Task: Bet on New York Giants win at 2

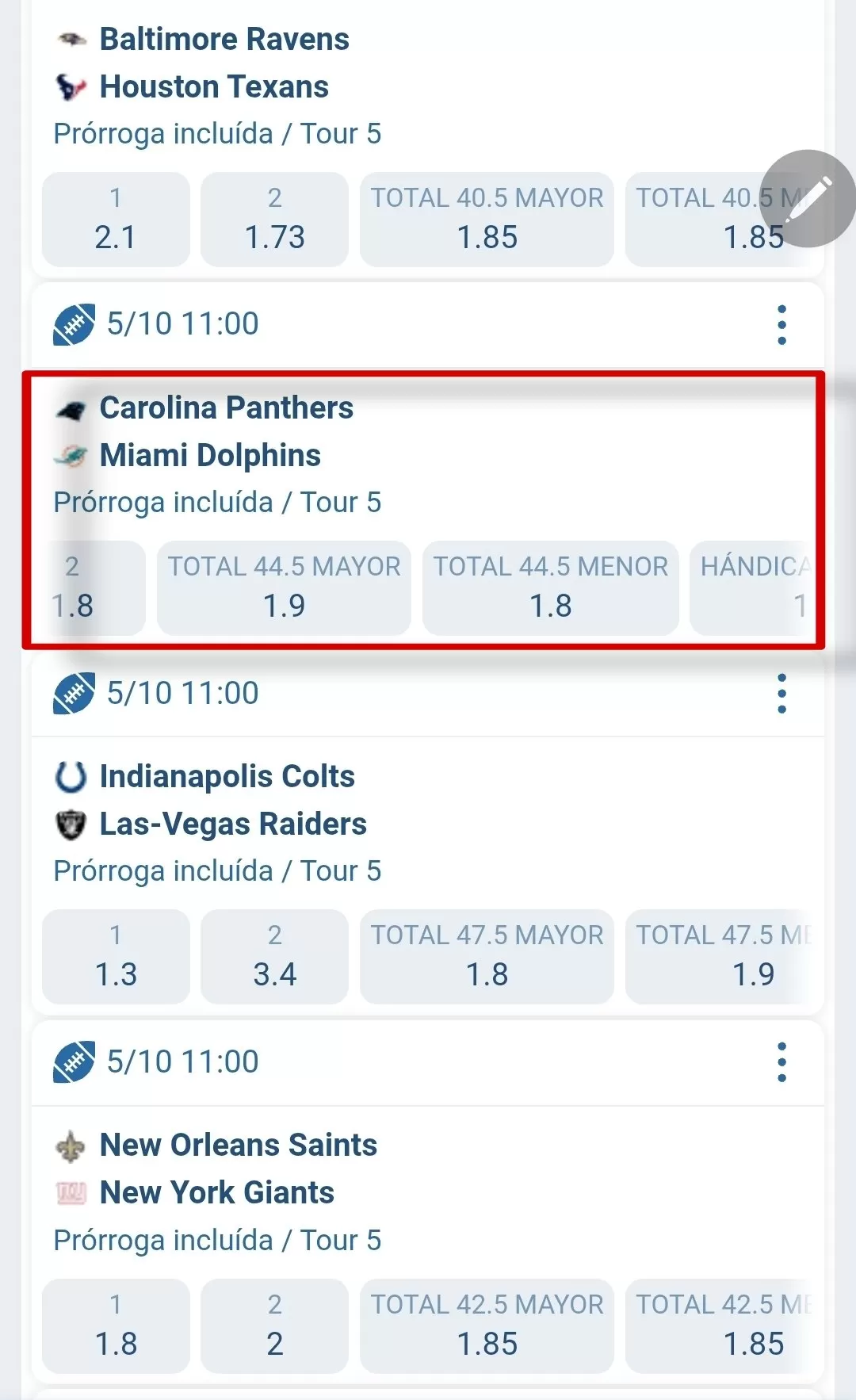Action: click(274, 1326)
